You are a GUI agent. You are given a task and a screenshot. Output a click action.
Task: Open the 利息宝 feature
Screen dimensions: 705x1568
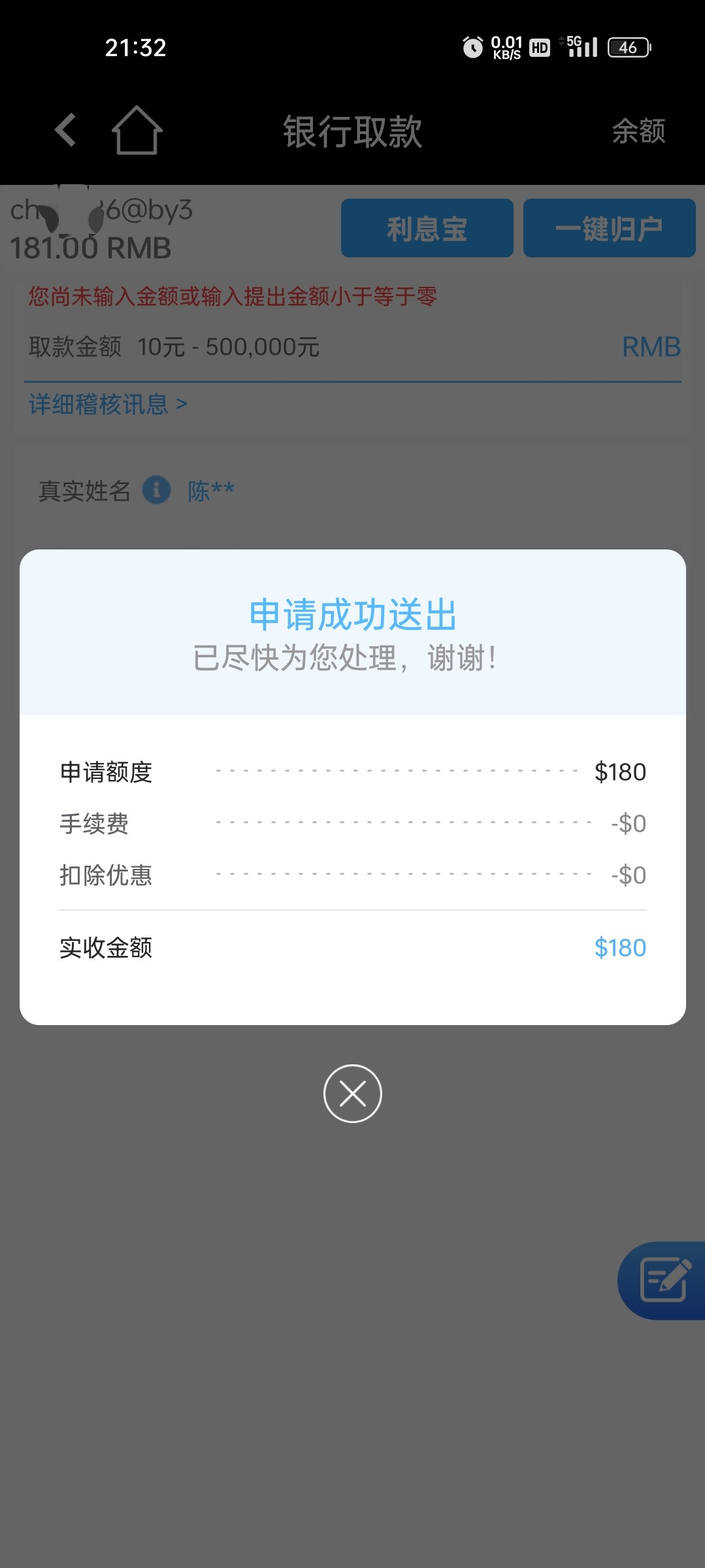coord(426,227)
